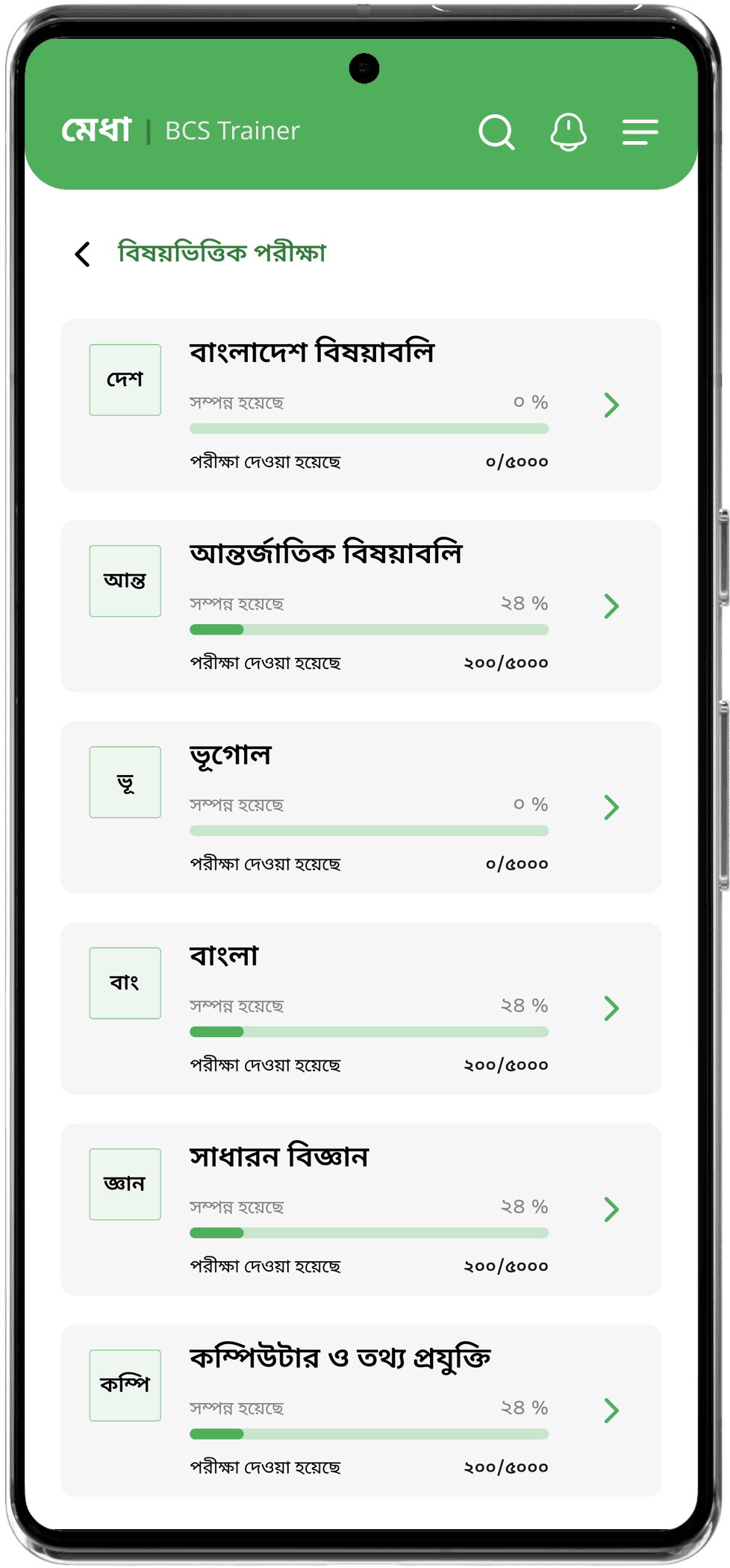Open the বাংলা subject card

coord(361,1008)
